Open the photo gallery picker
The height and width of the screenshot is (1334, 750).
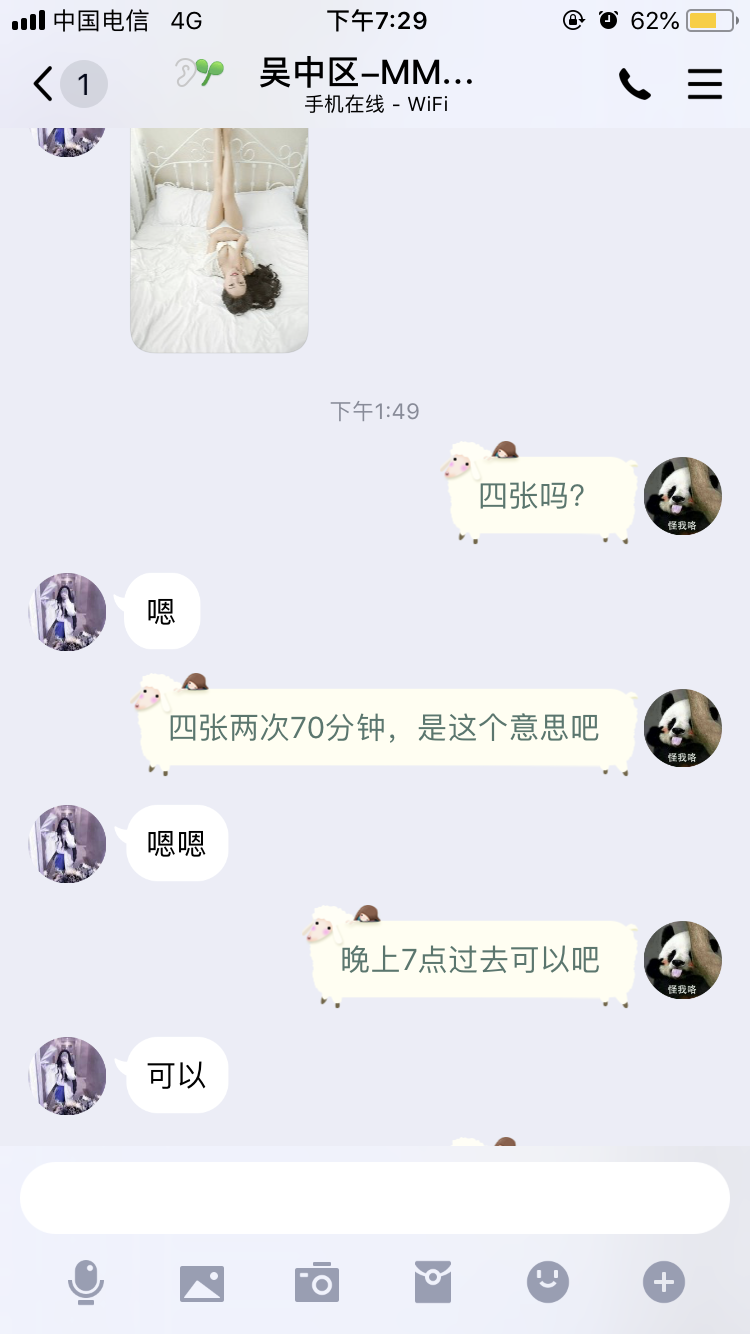pyautogui.click(x=202, y=1282)
